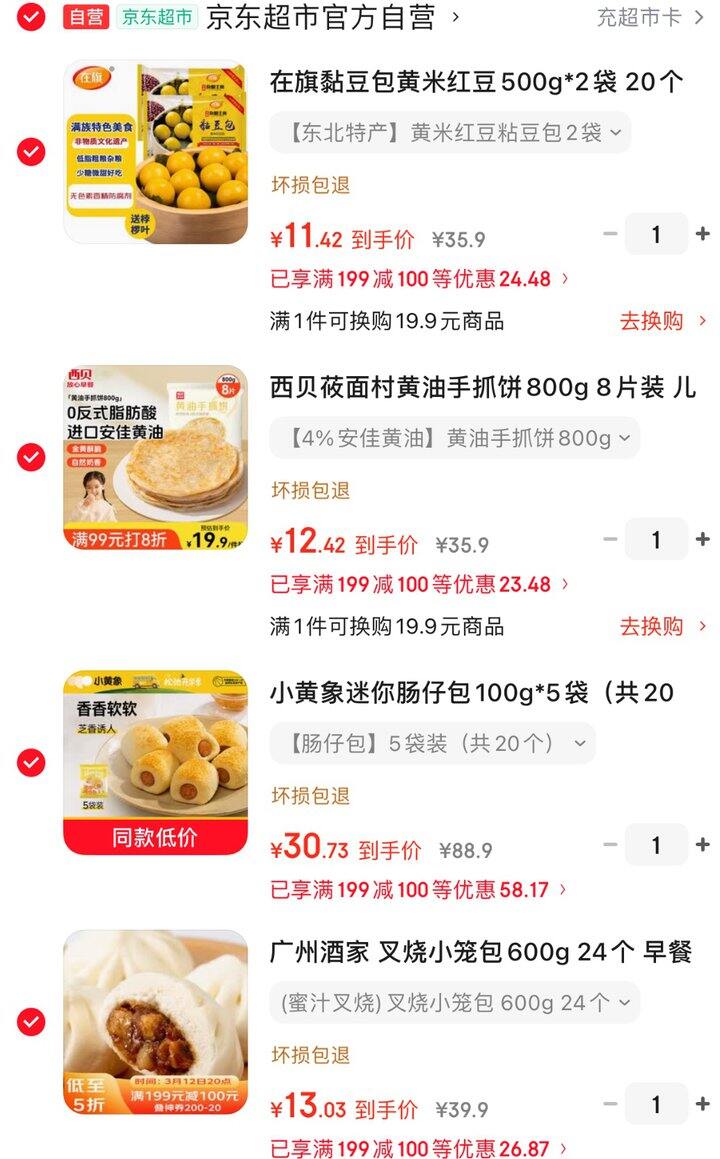View the 优惠58.17 discount details for 小黄象肠仔包
Screen dimensions: 720x1159
[420, 889]
